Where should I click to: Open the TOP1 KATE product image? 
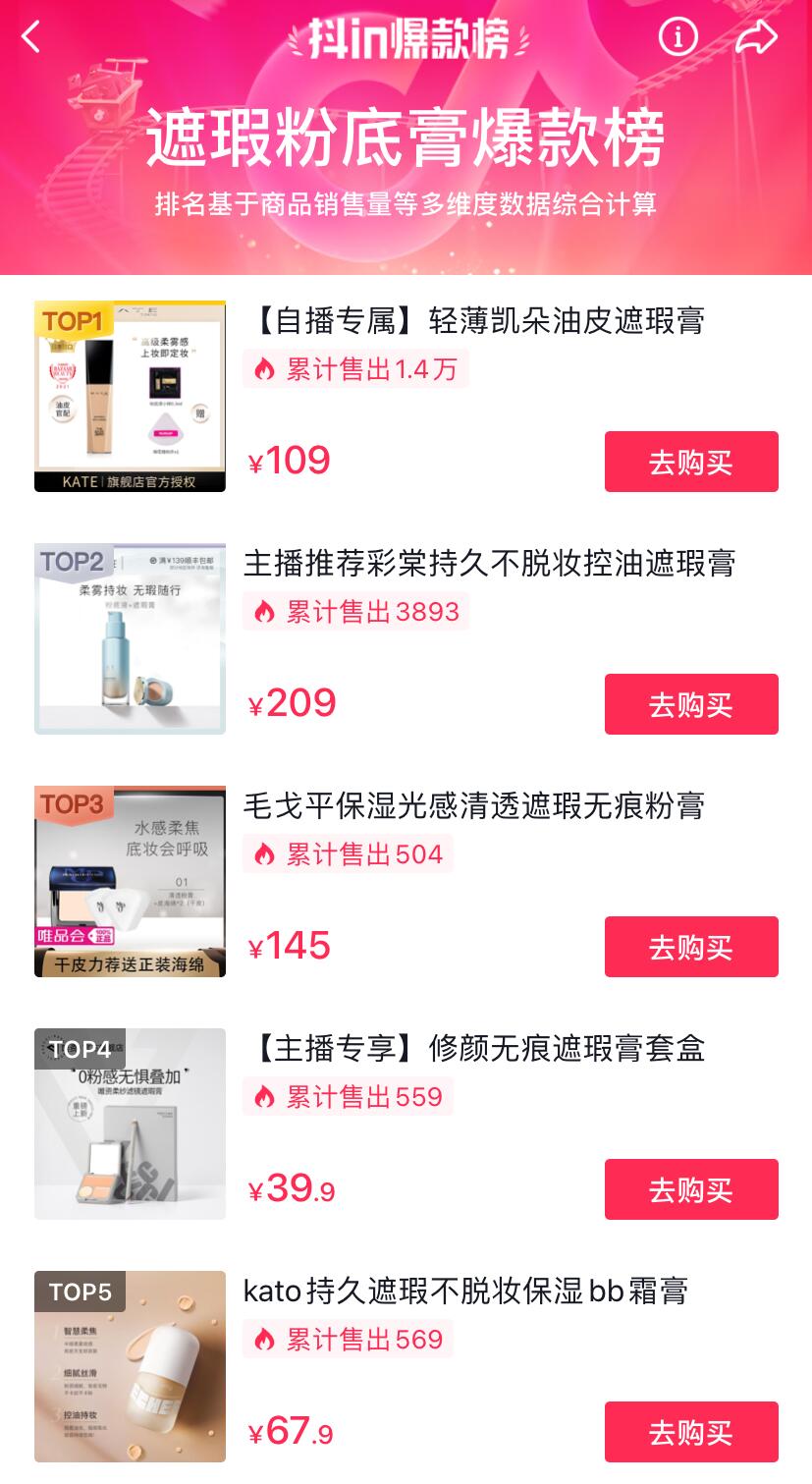click(x=130, y=396)
